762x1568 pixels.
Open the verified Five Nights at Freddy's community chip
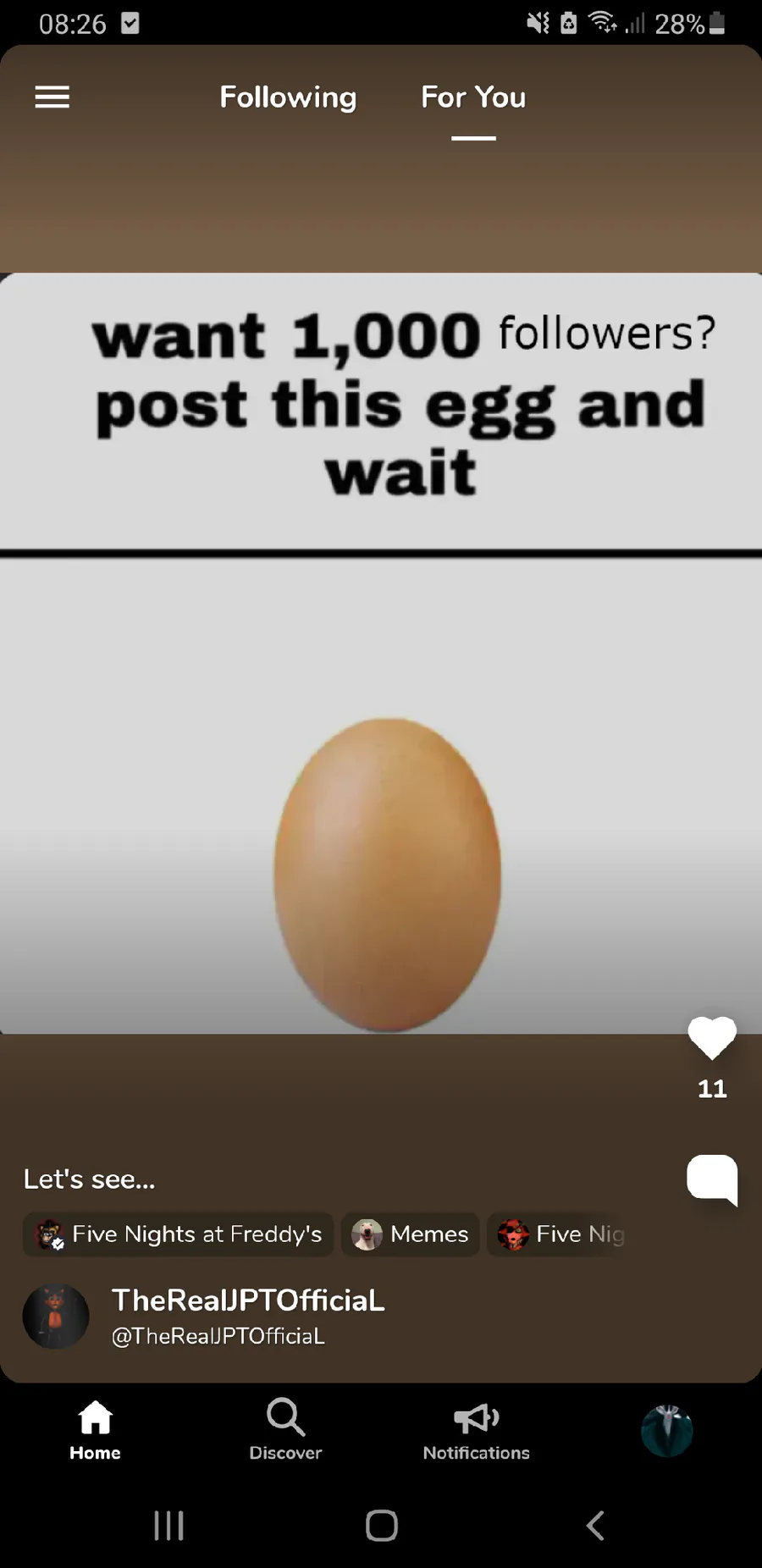pos(178,1234)
